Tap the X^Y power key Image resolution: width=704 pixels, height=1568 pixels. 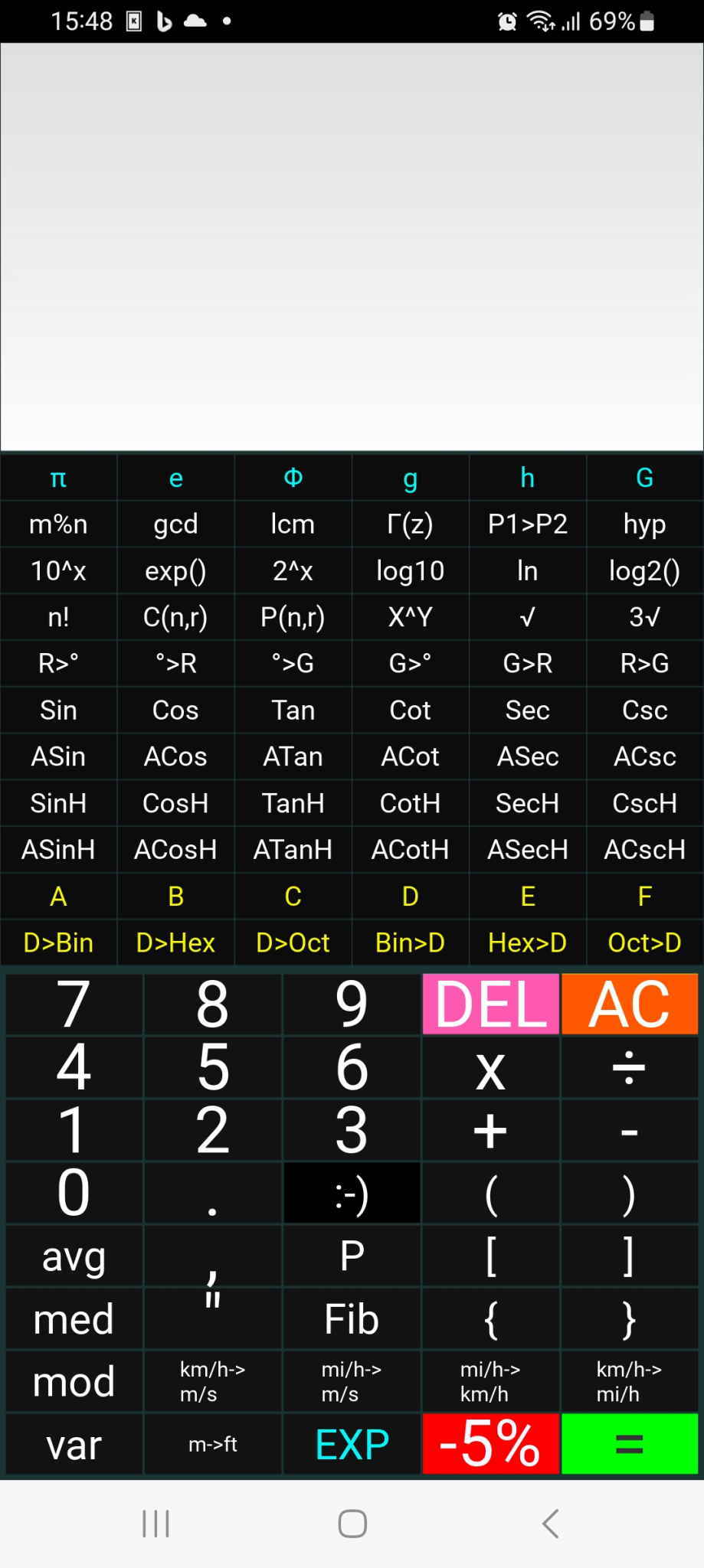coord(410,617)
